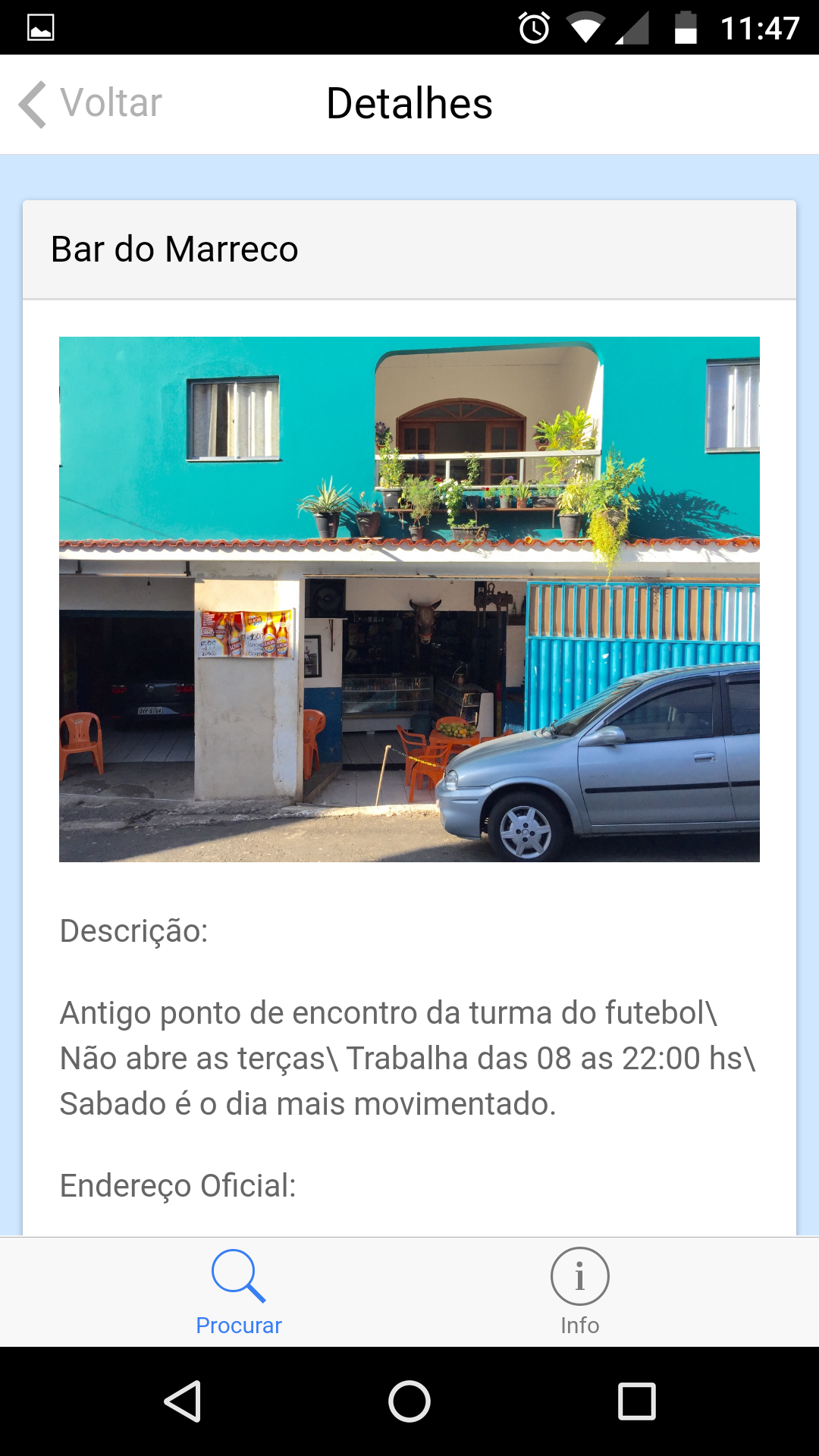
Task: Go back with the Voltar button
Action: coord(91,104)
